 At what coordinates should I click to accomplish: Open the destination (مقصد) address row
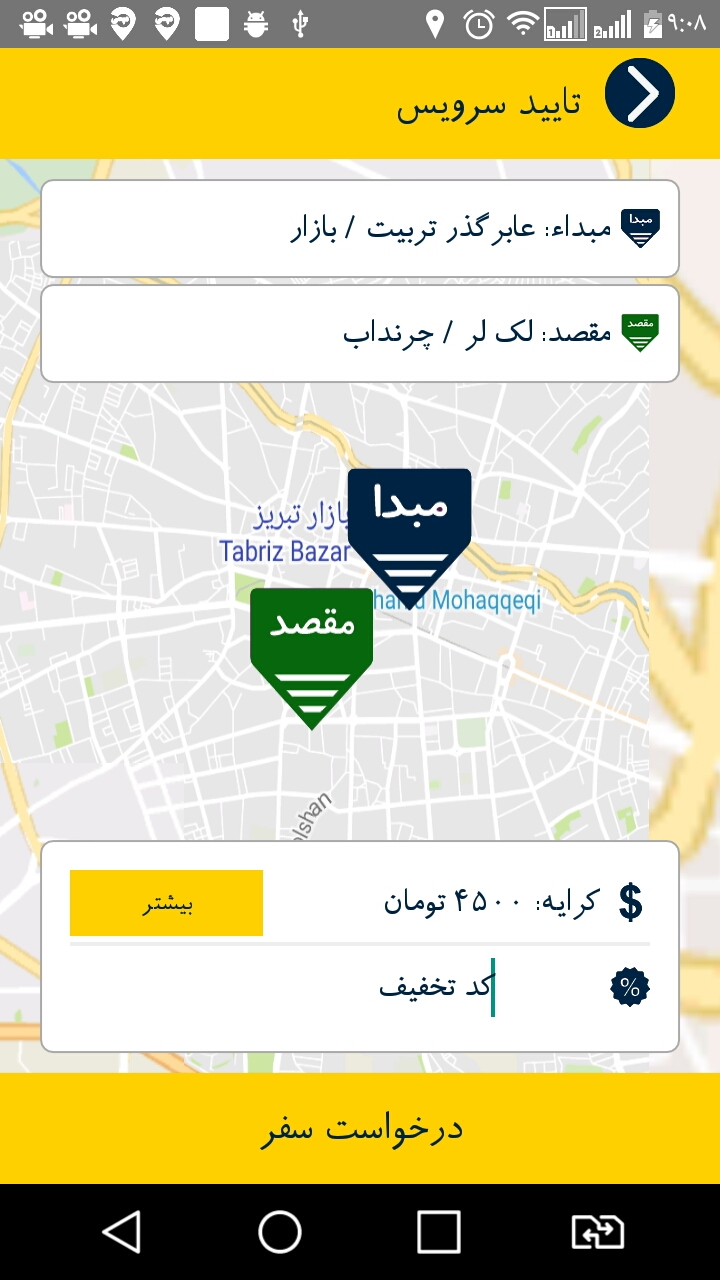(x=360, y=333)
